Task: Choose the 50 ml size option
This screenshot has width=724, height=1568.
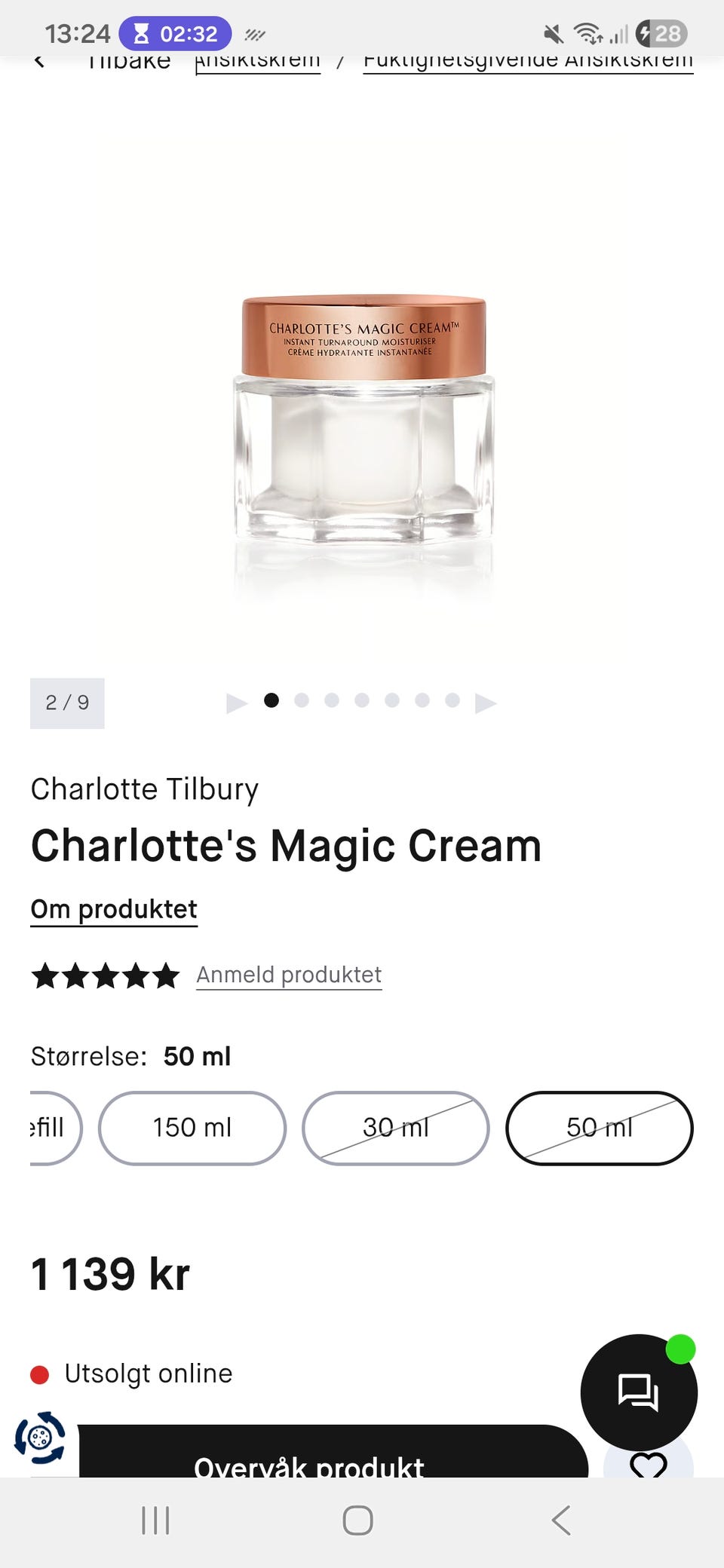Action: [599, 1128]
